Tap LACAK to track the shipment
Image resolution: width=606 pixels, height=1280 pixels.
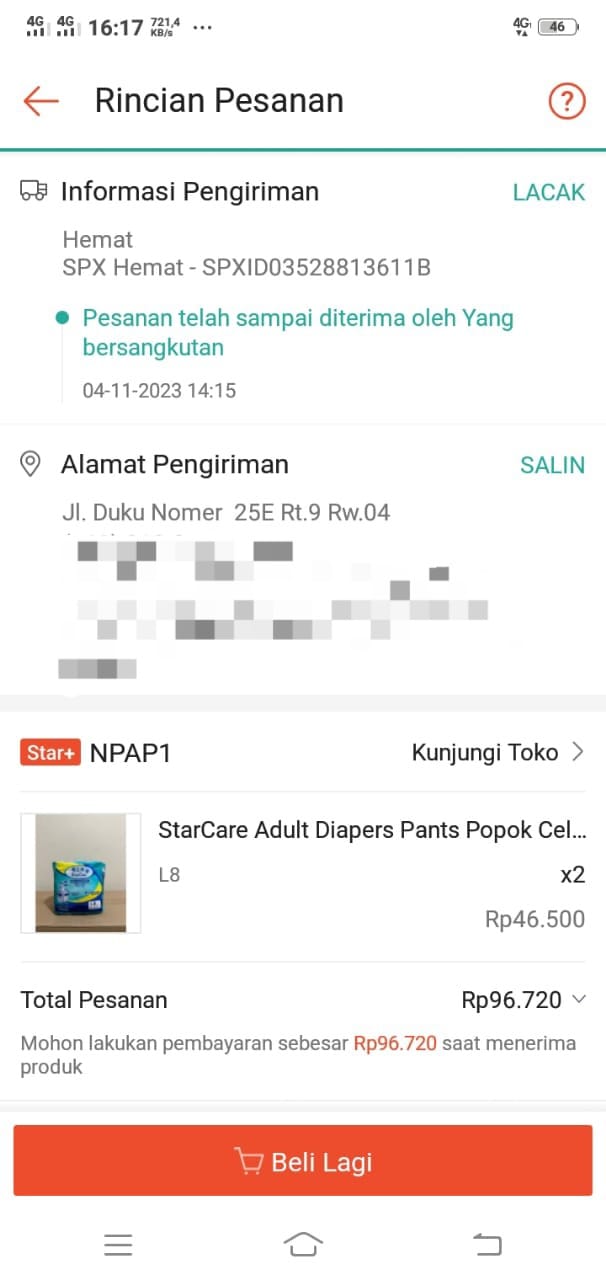point(548,192)
